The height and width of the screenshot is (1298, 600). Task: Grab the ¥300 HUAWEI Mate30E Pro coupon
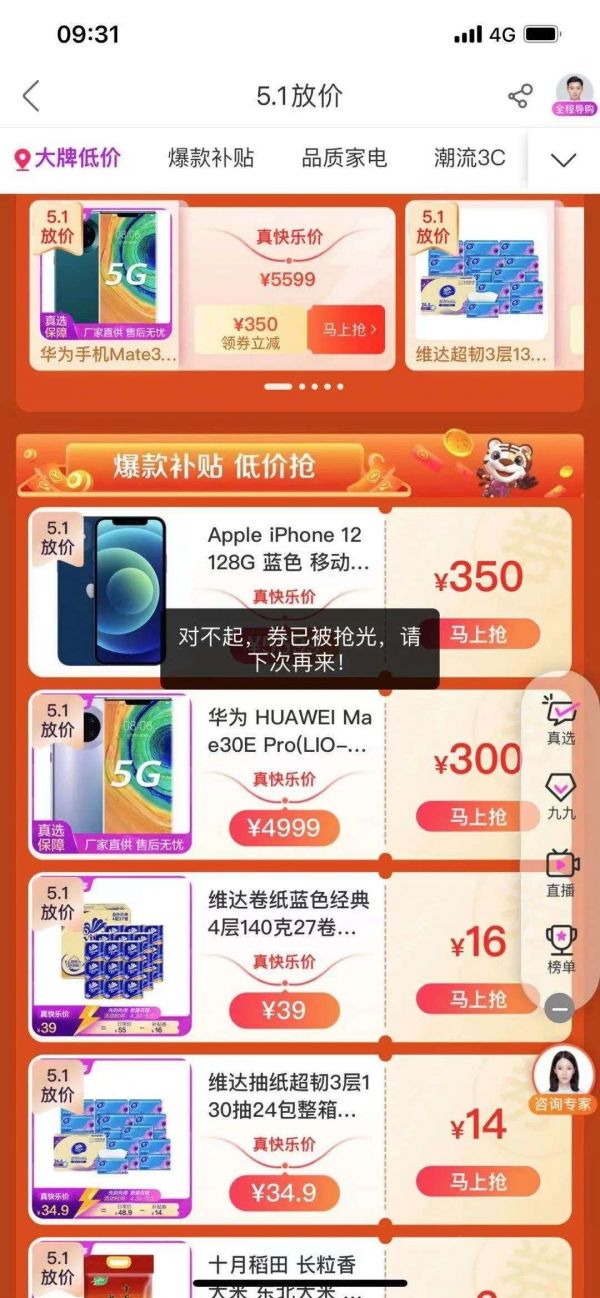click(478, 816)
